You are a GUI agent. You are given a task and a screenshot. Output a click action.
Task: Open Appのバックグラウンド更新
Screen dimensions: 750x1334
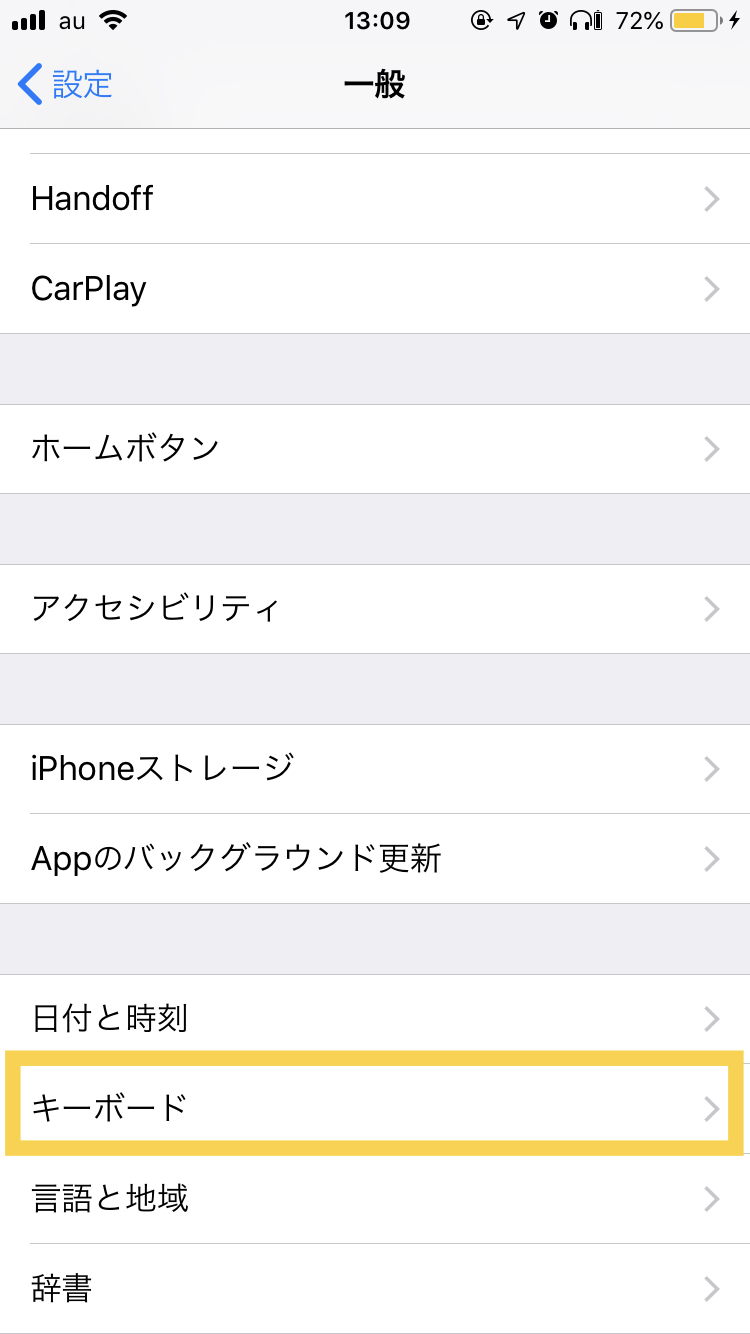coord(375,859)
